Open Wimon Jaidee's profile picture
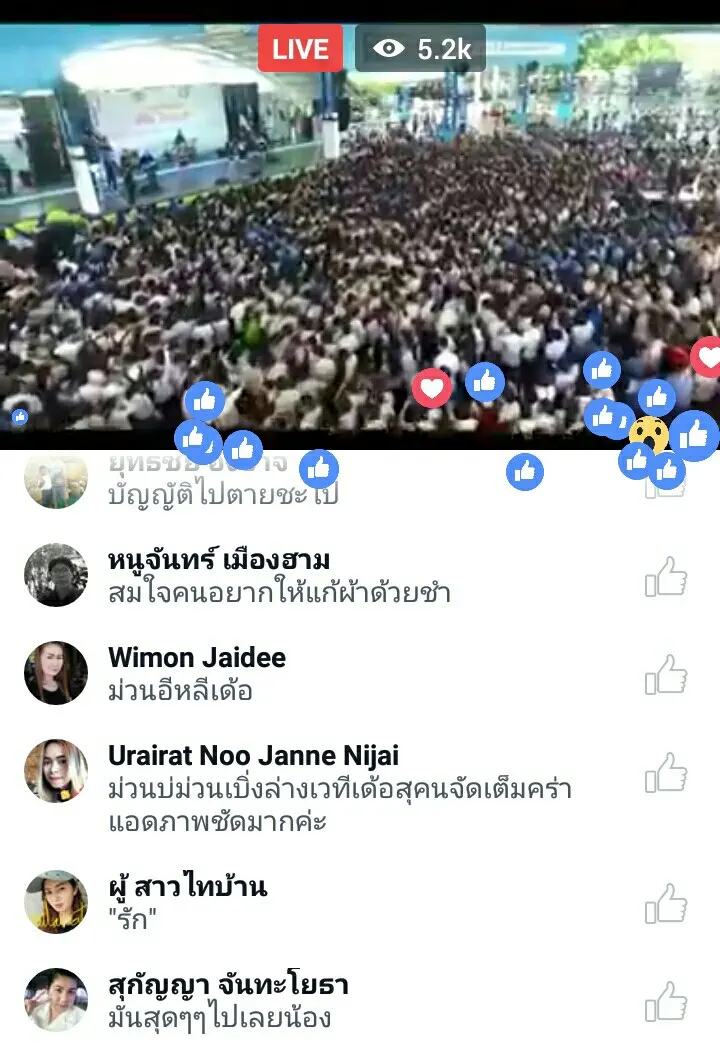Screen dimensions: 720x1053 click(x=56, y=673)
